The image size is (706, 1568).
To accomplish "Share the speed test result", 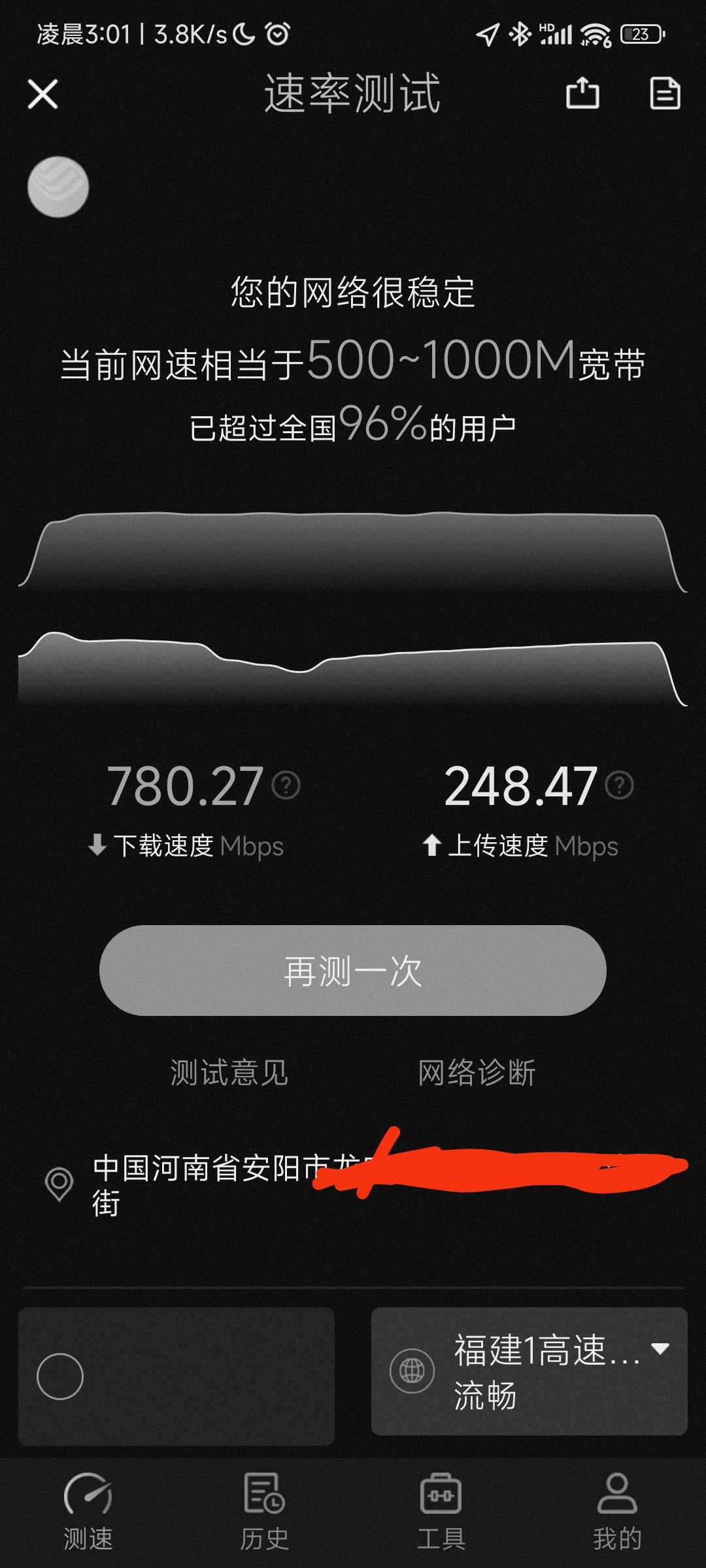I will [582, 93].
